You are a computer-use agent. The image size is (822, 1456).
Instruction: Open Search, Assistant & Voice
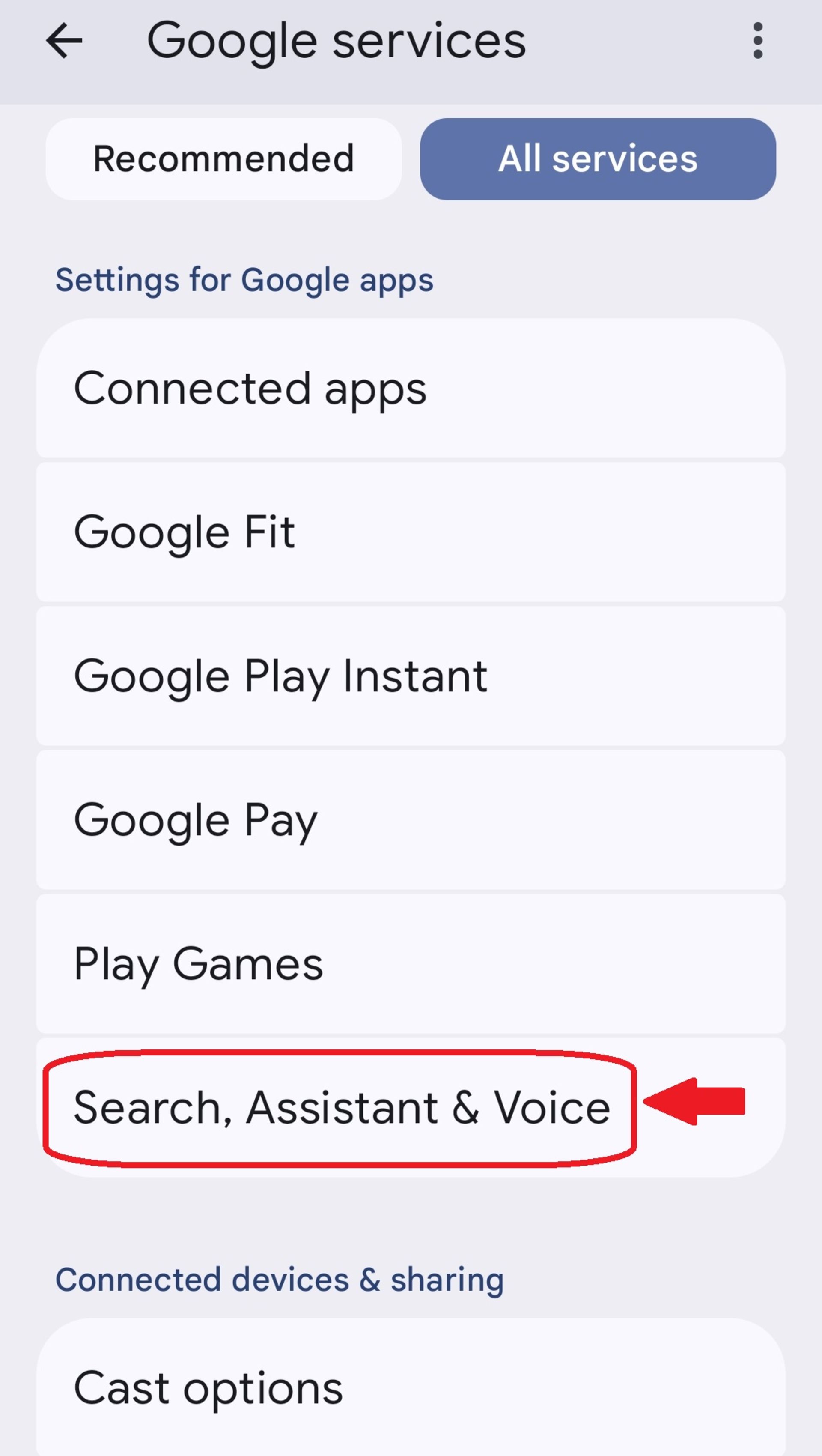342,1108
